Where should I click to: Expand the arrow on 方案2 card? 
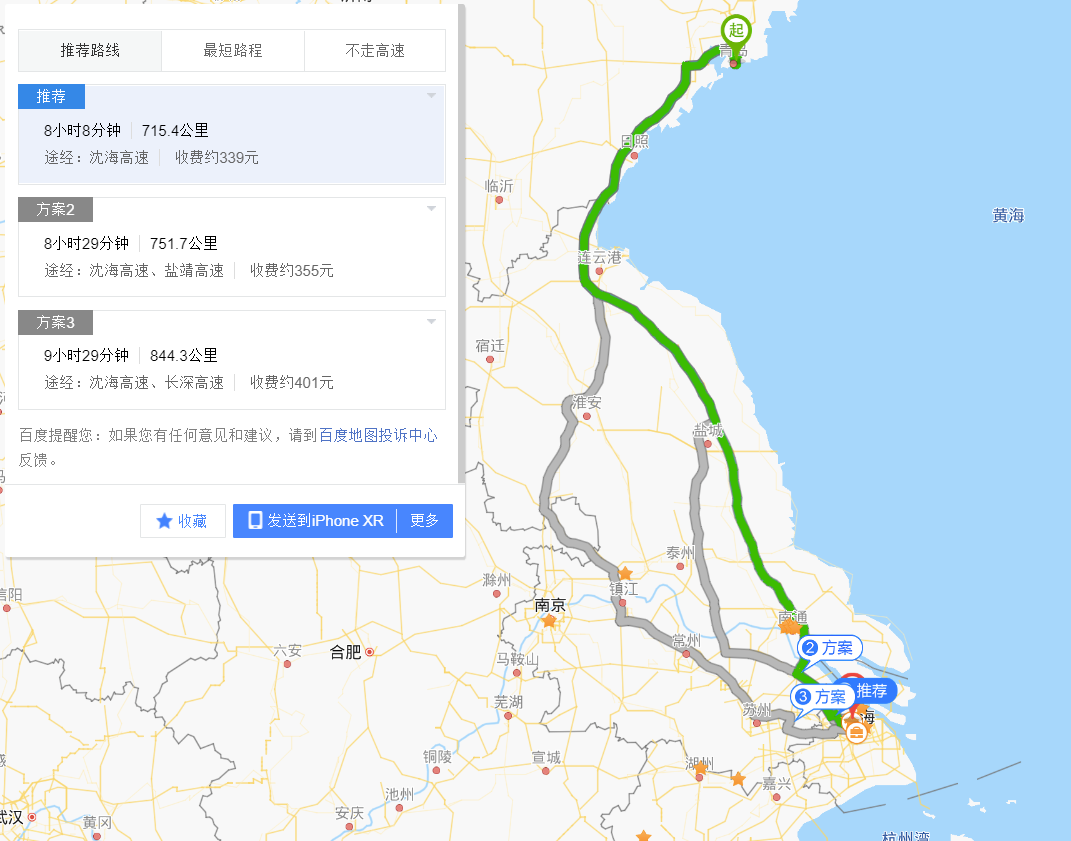point(431,208)
